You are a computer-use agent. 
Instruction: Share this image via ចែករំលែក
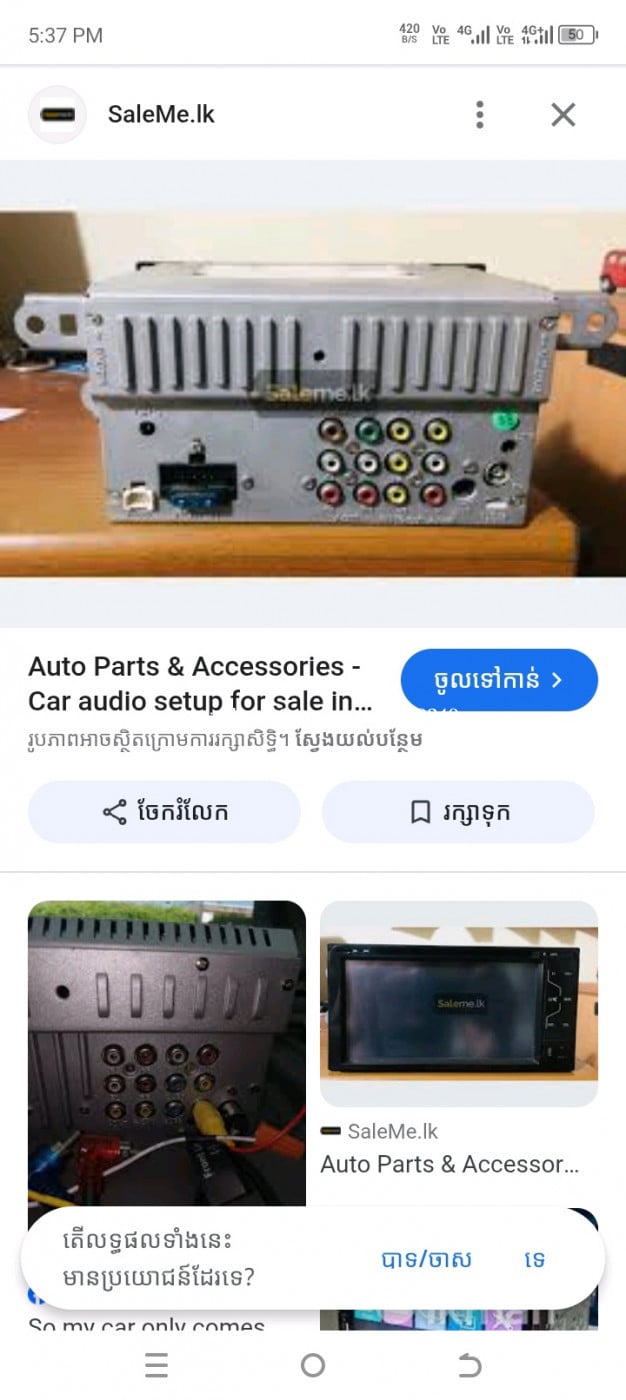tap(164, 812)
